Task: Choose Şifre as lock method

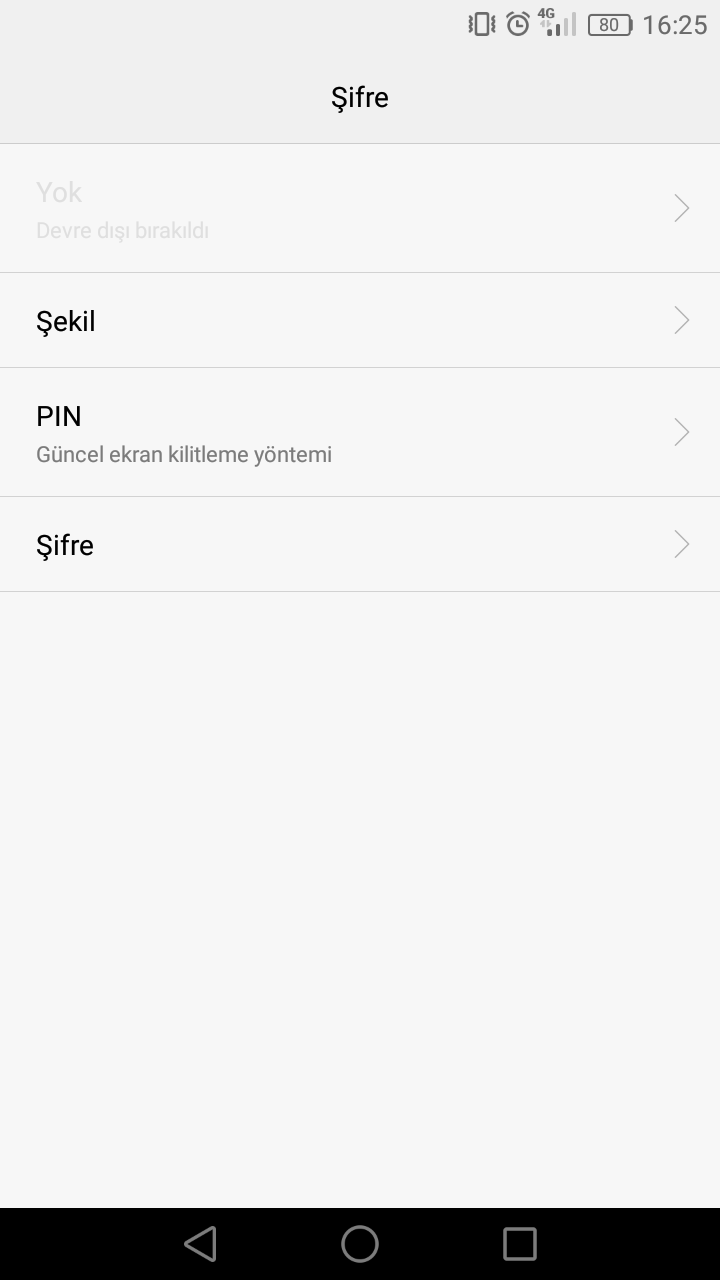Action: point(360,544)
